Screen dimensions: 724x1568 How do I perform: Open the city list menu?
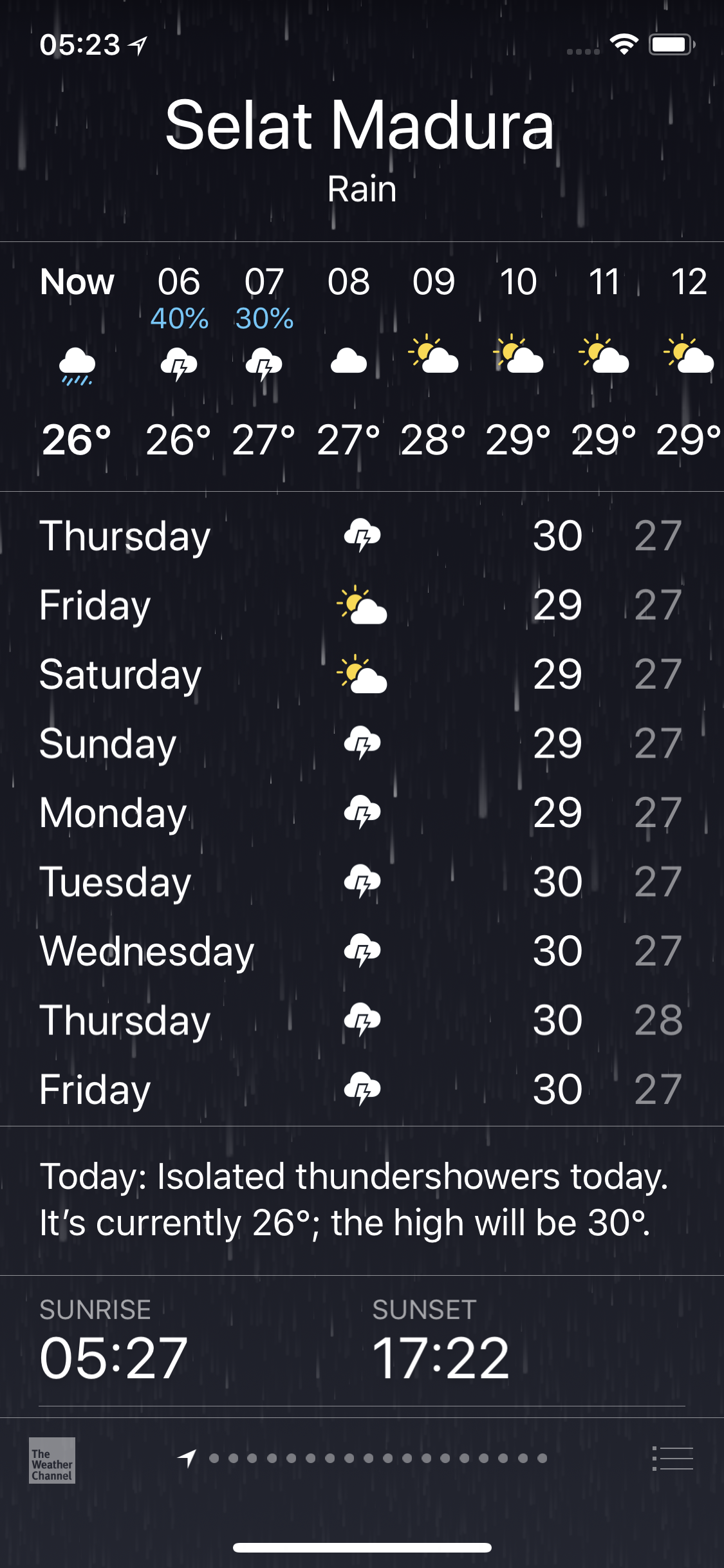tap(673, 1458)
